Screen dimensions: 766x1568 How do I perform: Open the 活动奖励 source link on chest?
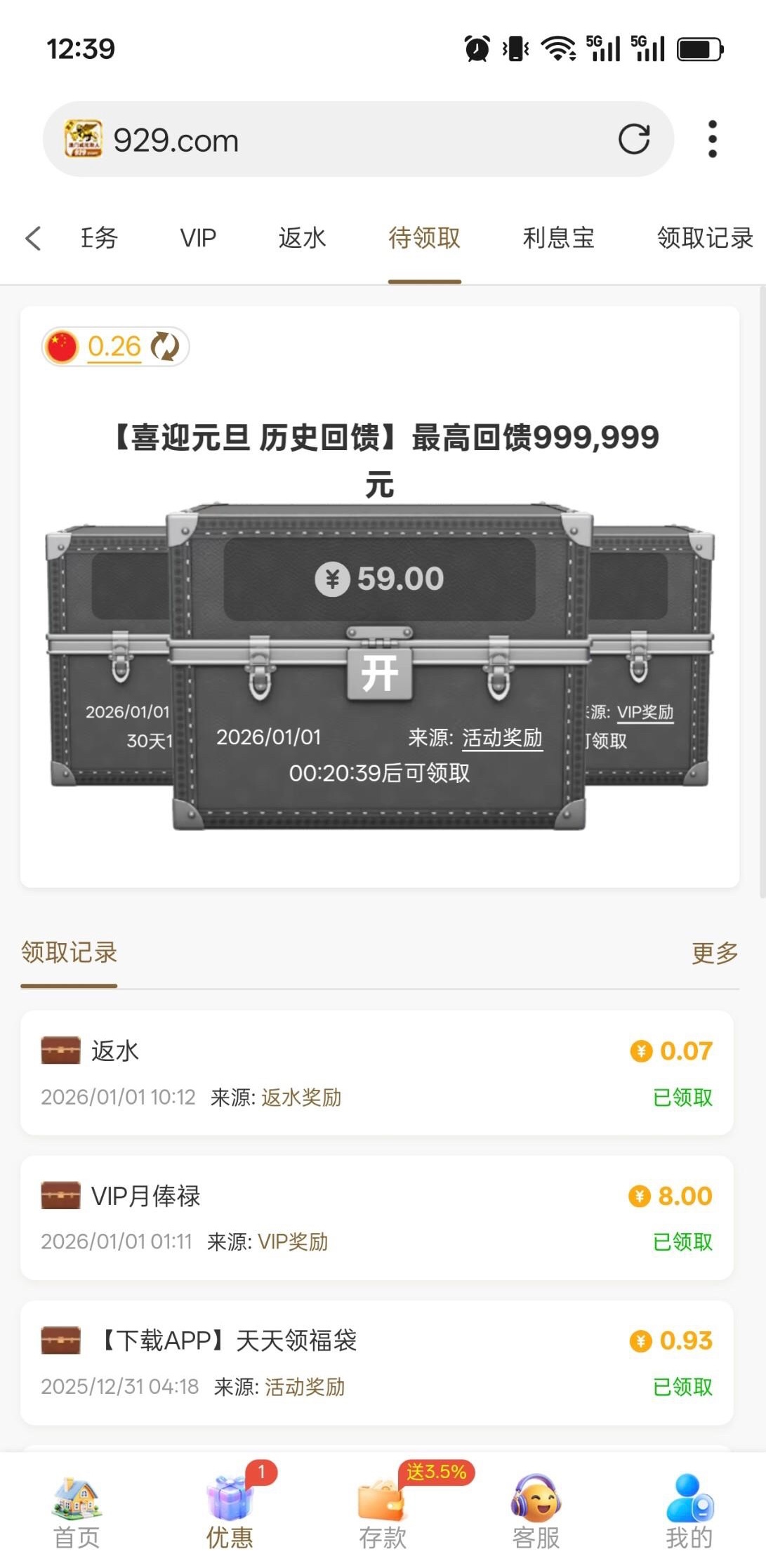(502, 738)
